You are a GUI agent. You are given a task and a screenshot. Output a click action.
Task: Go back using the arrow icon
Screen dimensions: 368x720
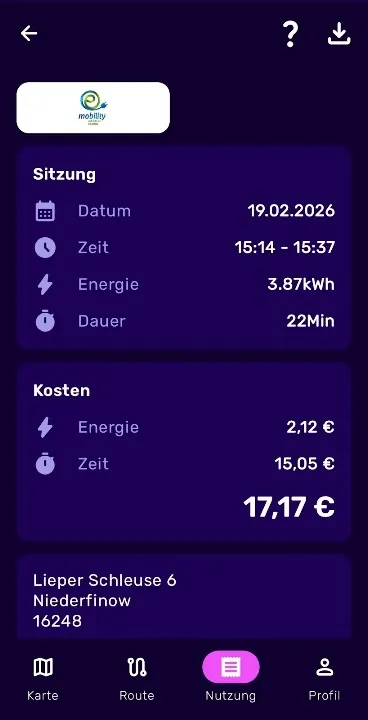click(x=29, y=34)
